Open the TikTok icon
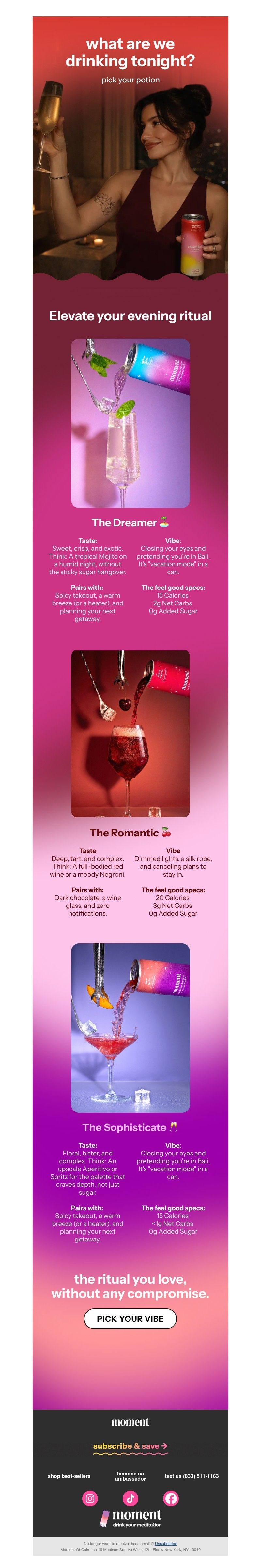261x1568 pixels. 130,1498
